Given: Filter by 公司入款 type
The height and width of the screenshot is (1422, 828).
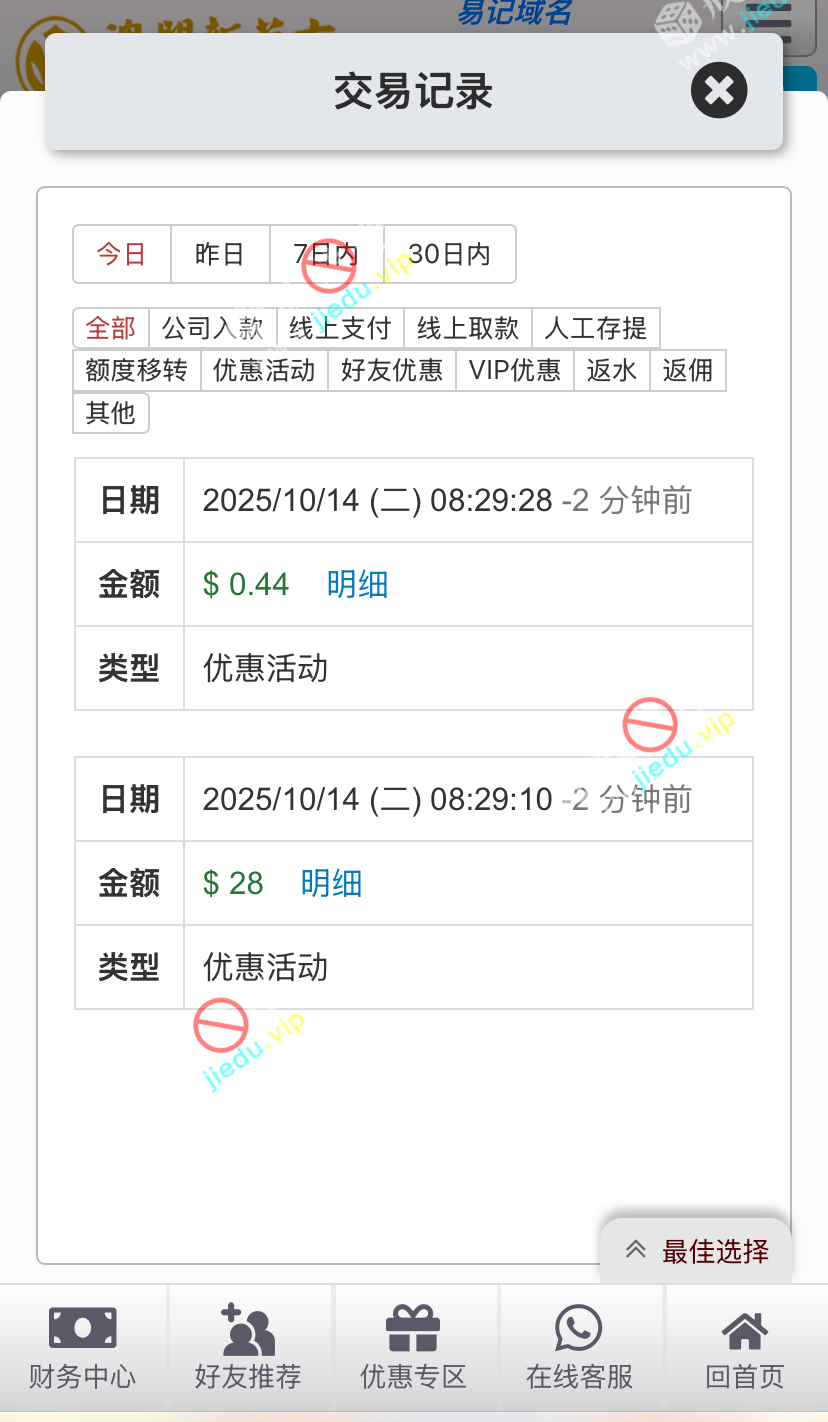Looking at the screenshot, I should [x=212, y=328].
